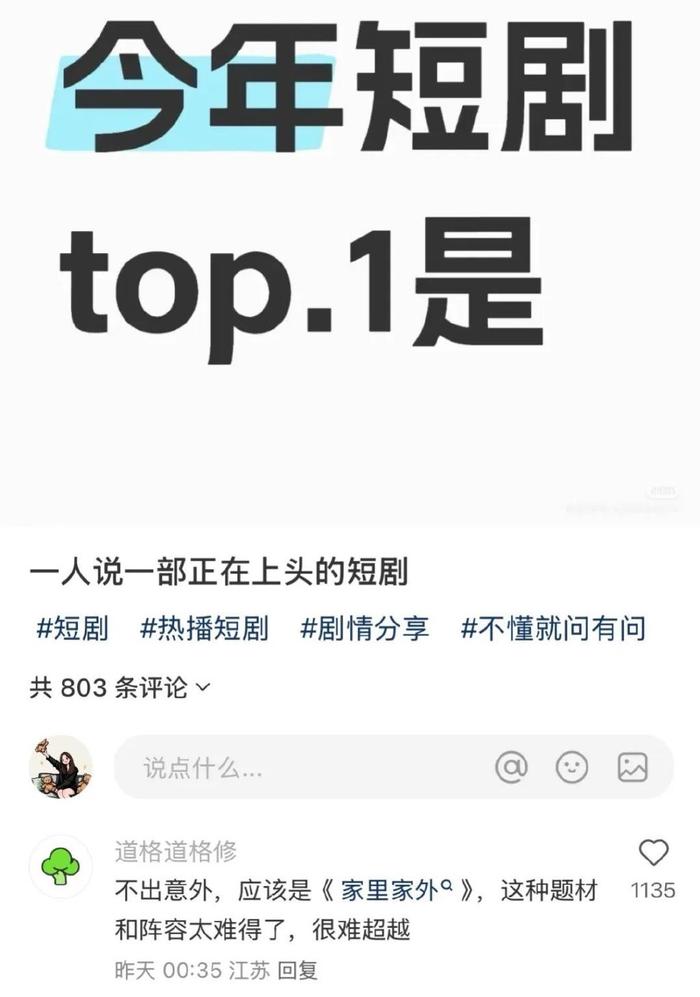Screen dimensions: 700x997
Task: Open the #不懂就问有问 hashtag
Action: coord(553,628)
